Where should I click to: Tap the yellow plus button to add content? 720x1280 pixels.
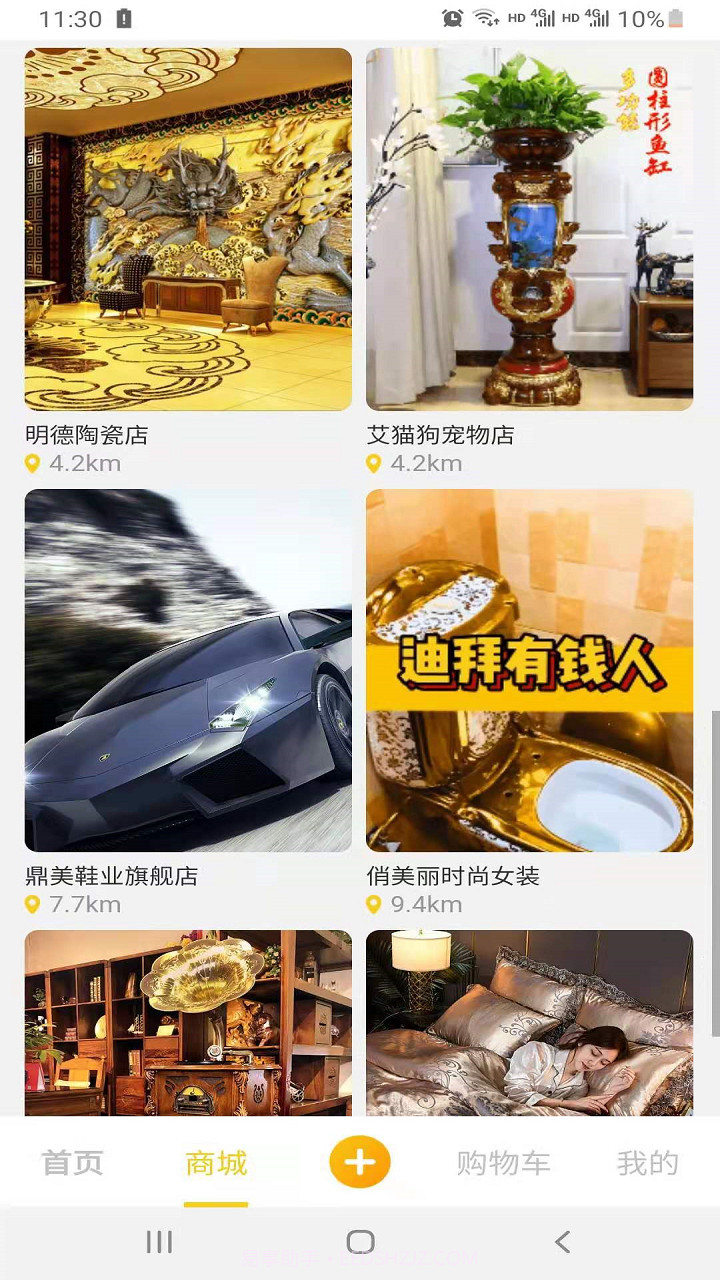click(x=360, y=1162)
